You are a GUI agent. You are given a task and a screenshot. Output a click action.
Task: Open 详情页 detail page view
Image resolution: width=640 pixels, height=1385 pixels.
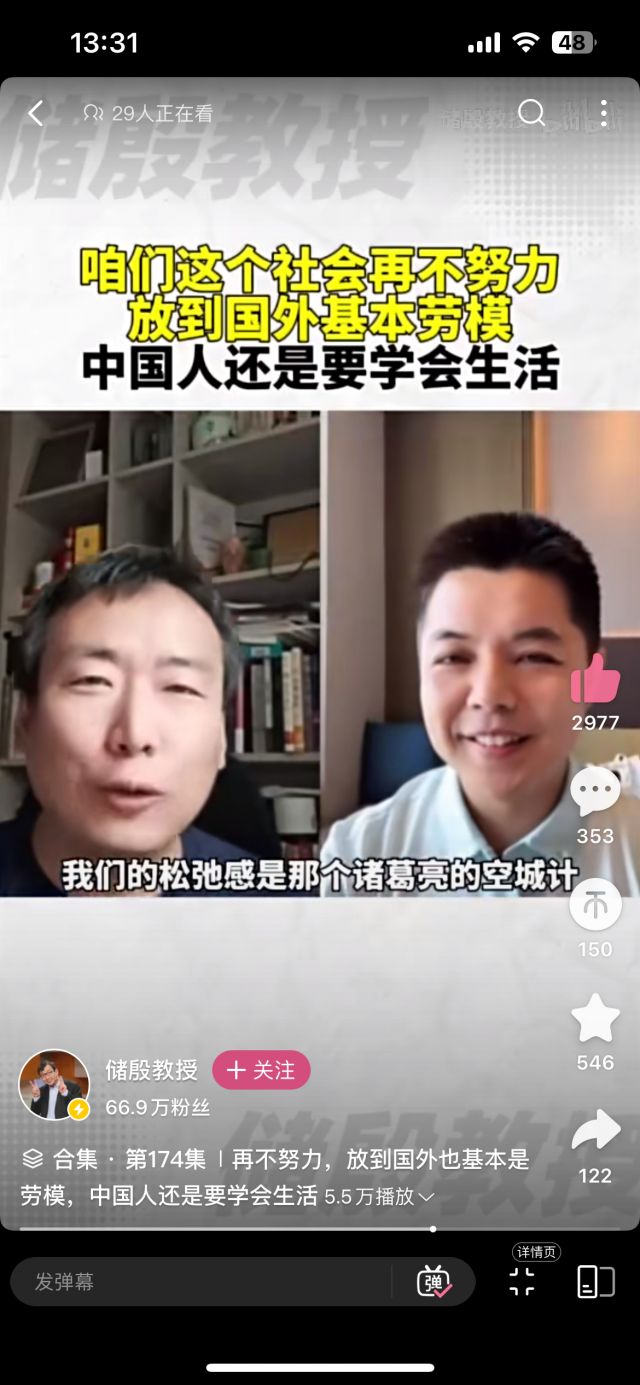[523, 1280]
